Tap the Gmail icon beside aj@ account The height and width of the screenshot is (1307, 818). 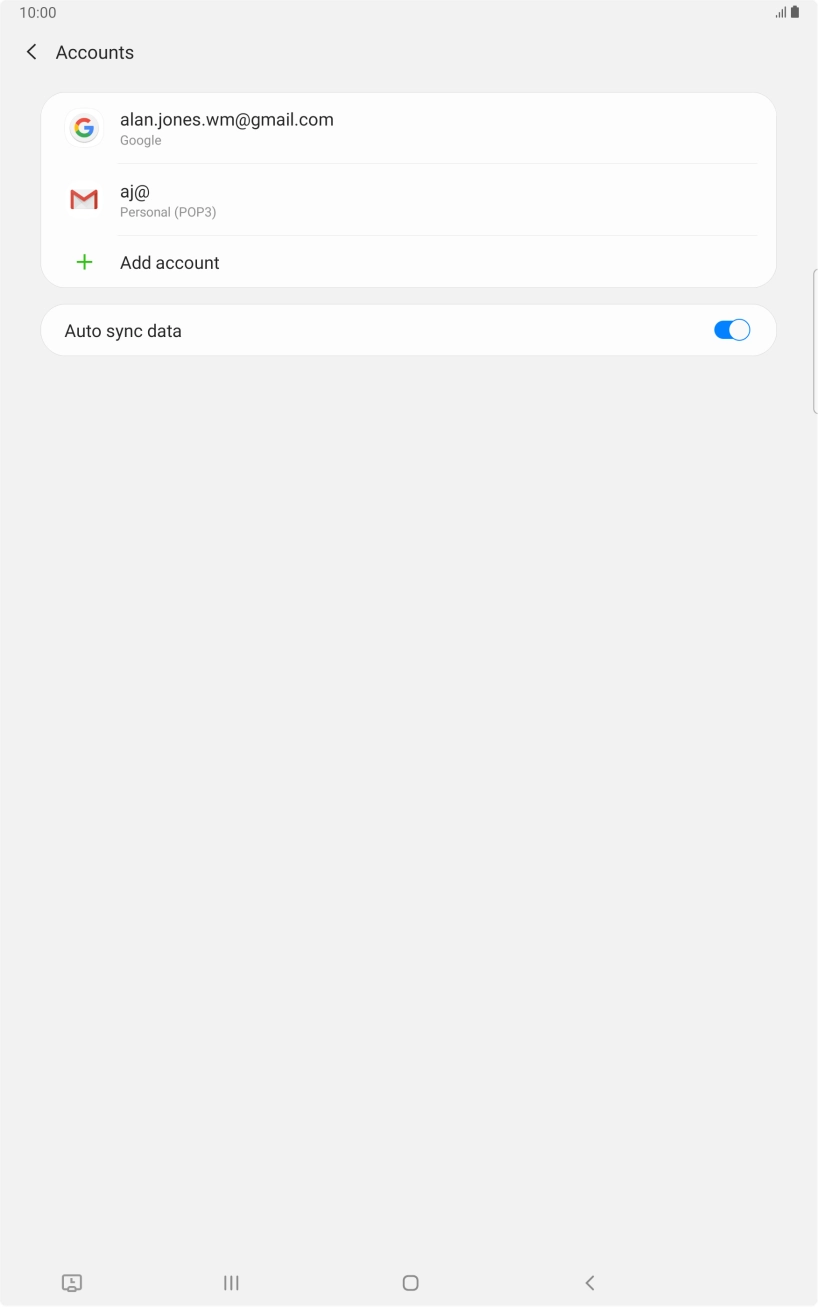(84, 200)
